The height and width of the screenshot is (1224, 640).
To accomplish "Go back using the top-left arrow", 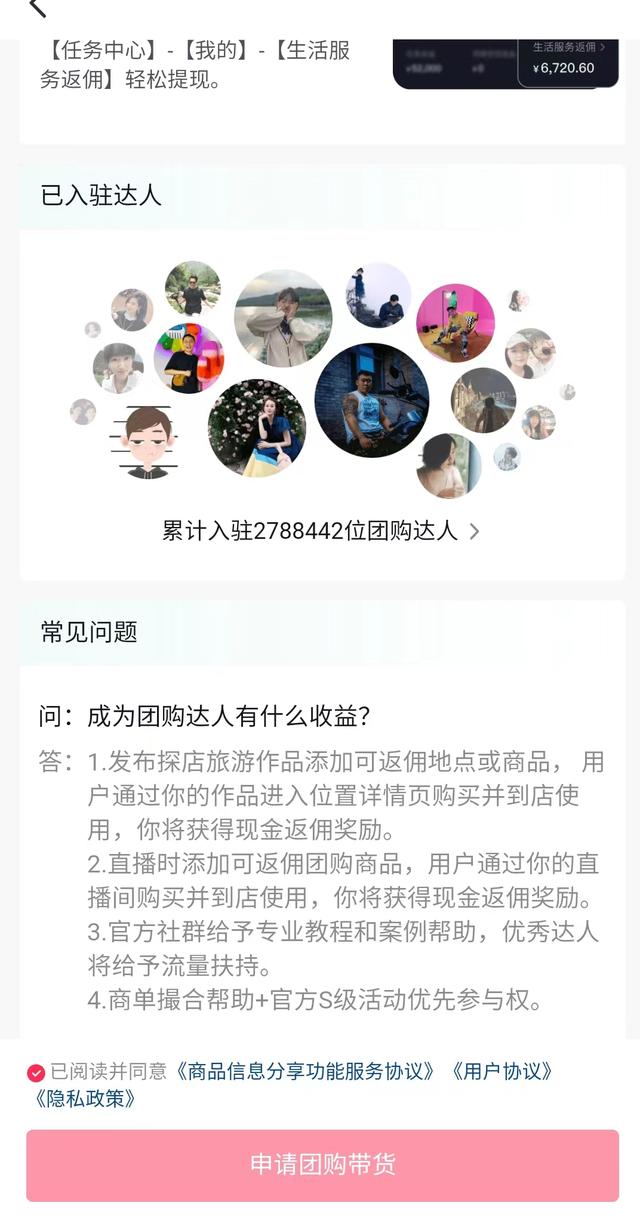I will 37,8.
